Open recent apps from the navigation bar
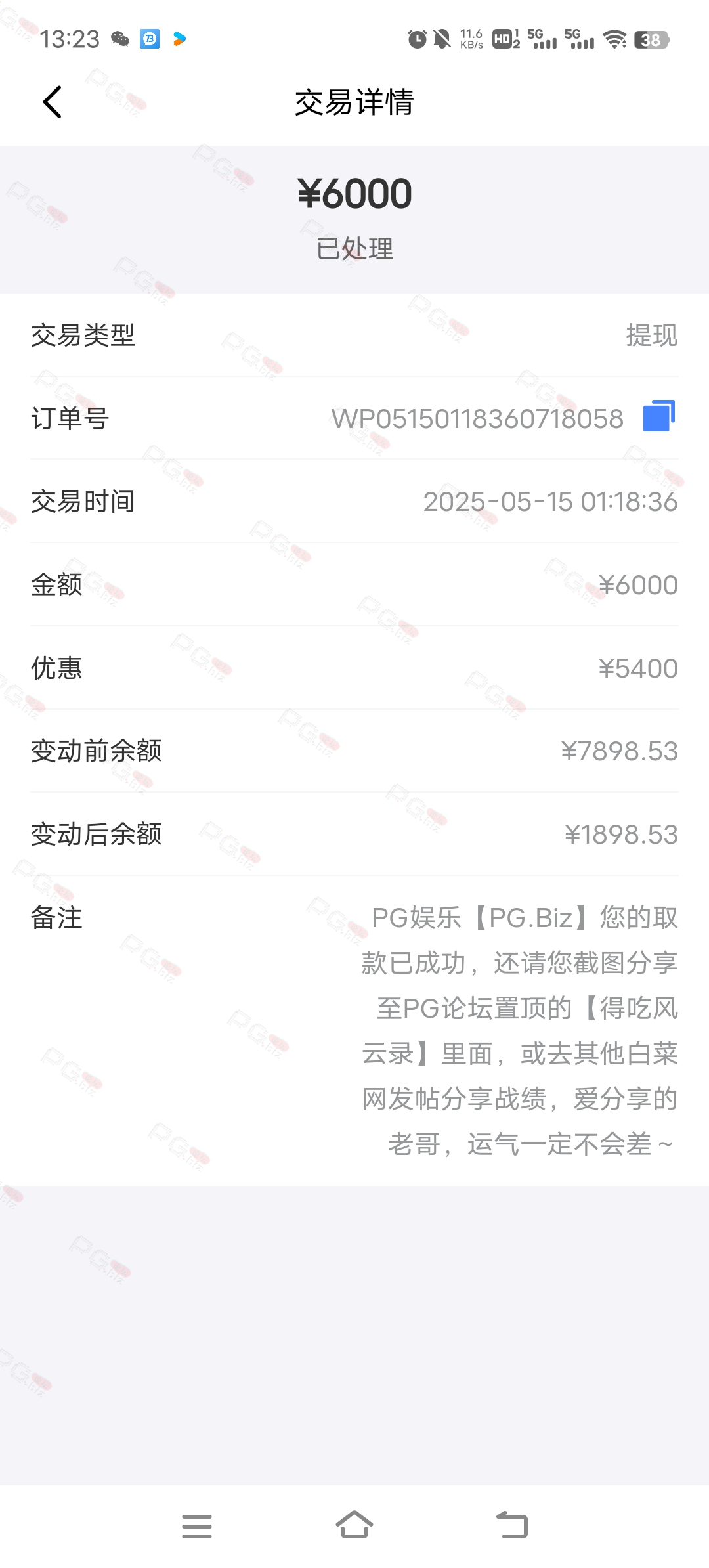This screenshot has width=709, height=1568. 197,1526
